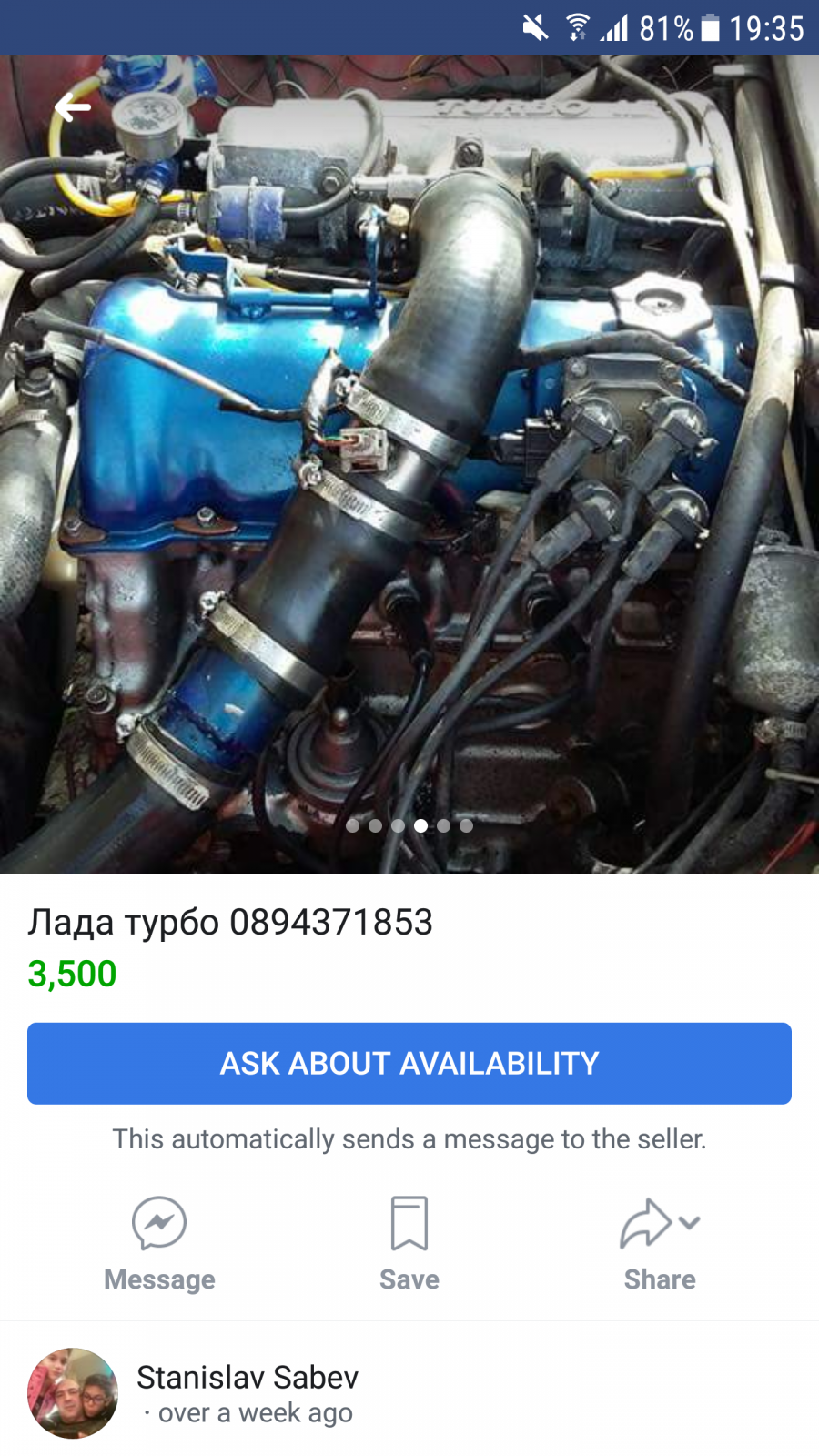
Task: Go back using the white arrow
Action: [73, 107]
